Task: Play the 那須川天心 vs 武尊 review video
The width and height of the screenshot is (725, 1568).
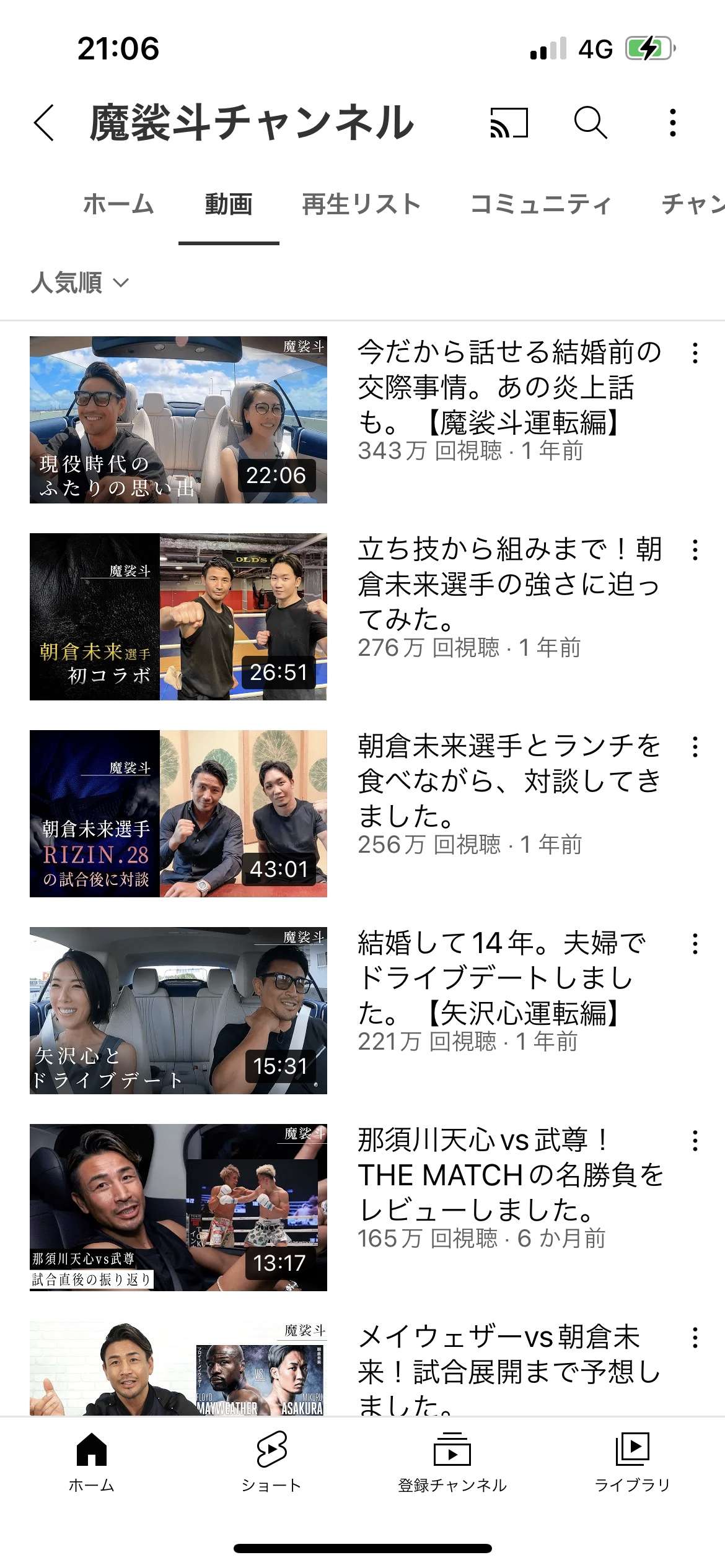Action: click(178, 1208)
